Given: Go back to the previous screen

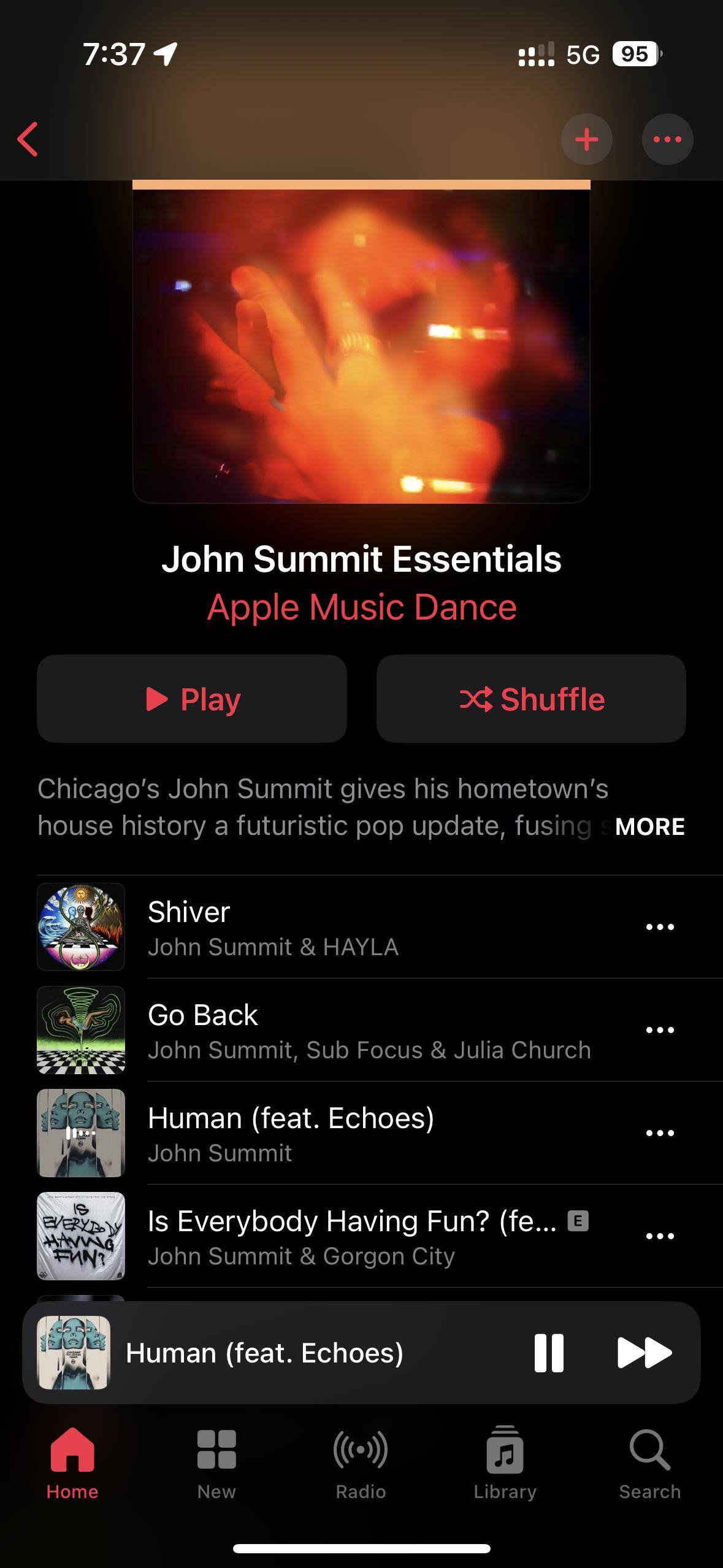Looking at the screenshot, I should pyautogui.click(x=28, y=140).
